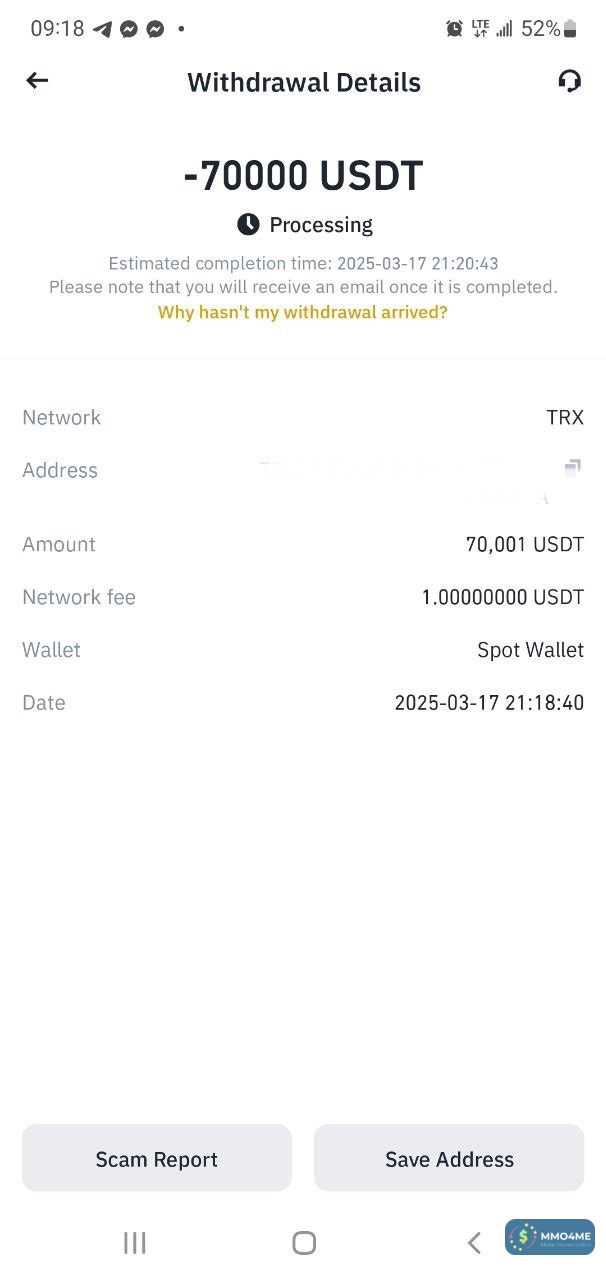Screen dimensions: 606x1280
Task: Copy the withdrawal address
Action: click(573, 466)
